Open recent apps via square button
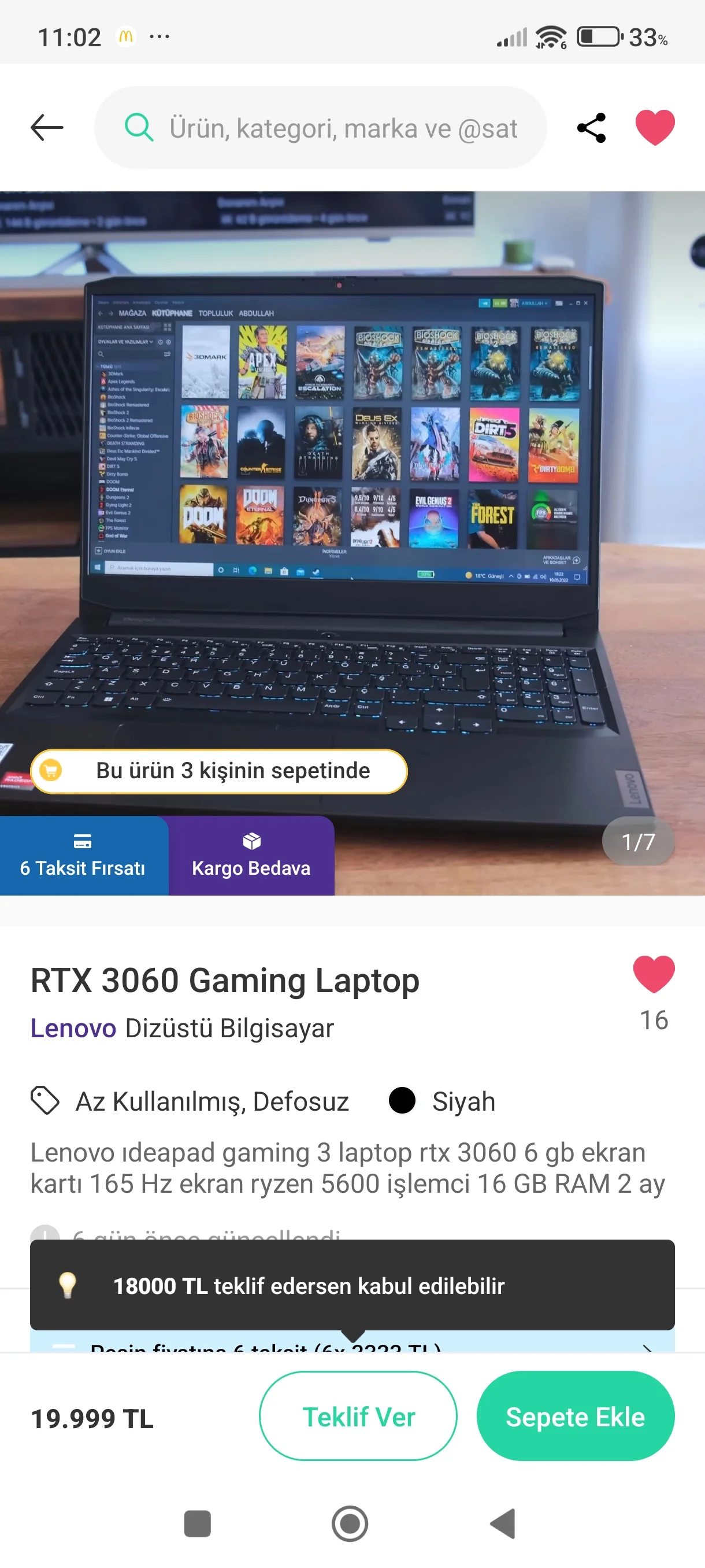 tap(197, 1523)
